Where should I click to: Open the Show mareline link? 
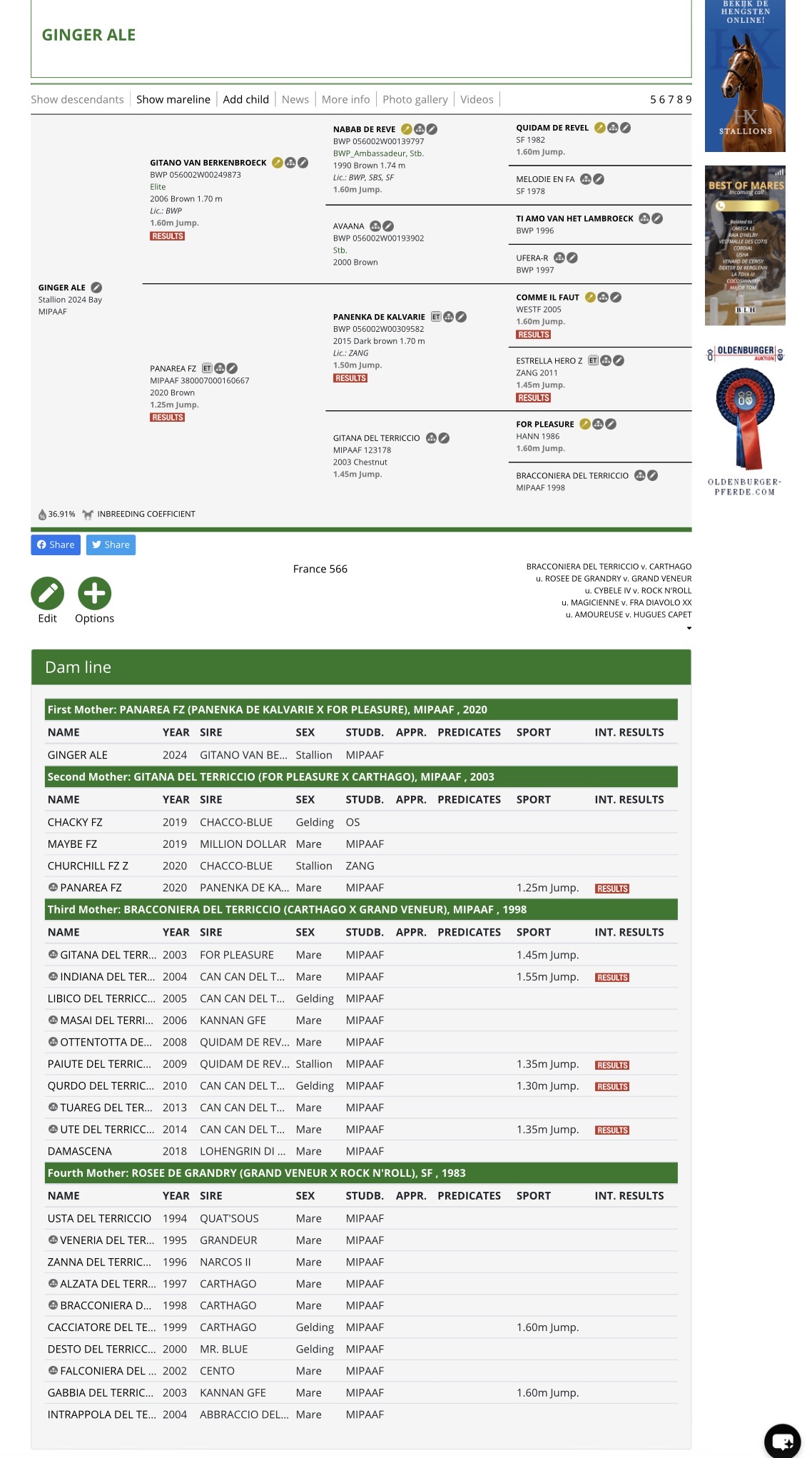[x=173, y=99]
